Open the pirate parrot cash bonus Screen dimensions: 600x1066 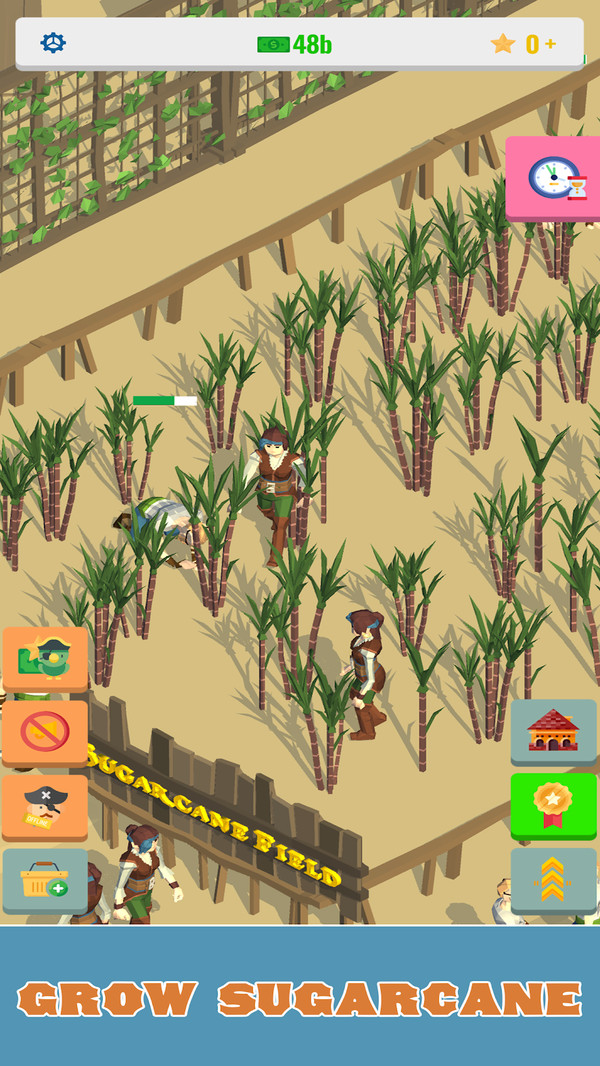tap(44, 658)
